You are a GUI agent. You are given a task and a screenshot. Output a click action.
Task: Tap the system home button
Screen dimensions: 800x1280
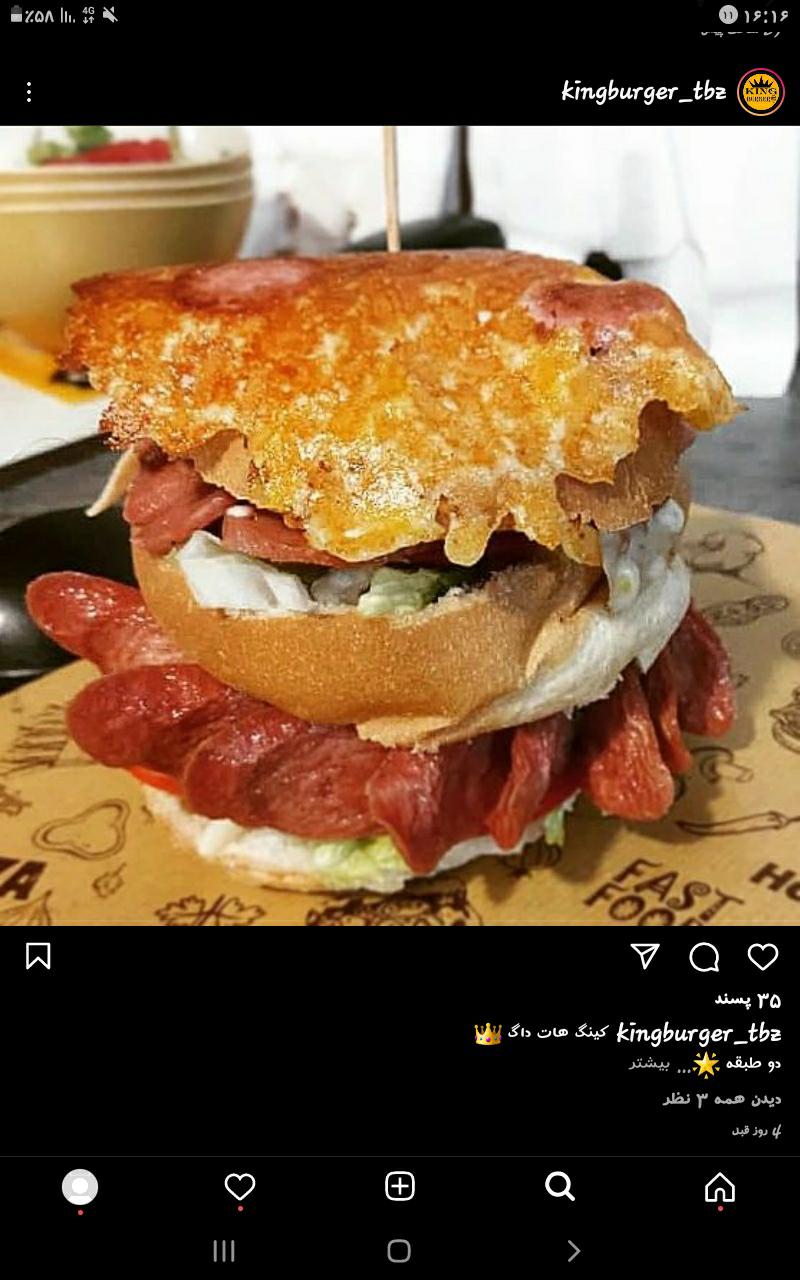[399, 1251]
